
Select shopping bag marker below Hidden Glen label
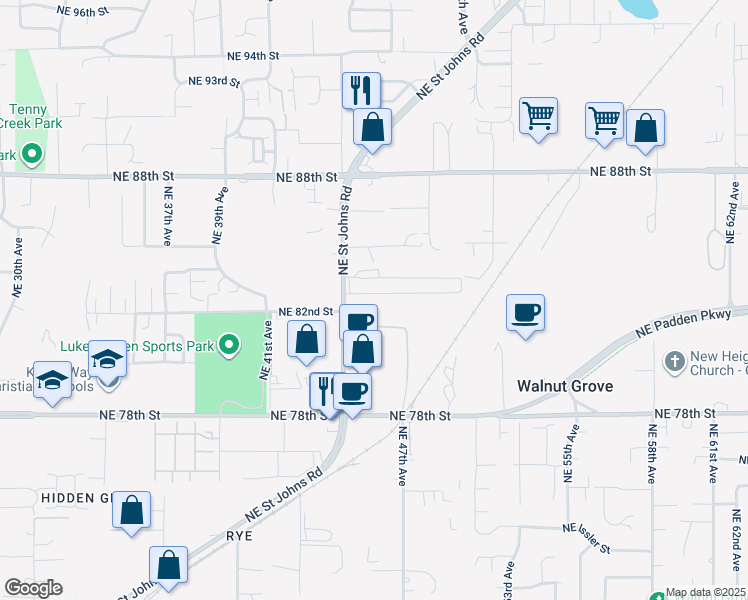coord(132,510)
